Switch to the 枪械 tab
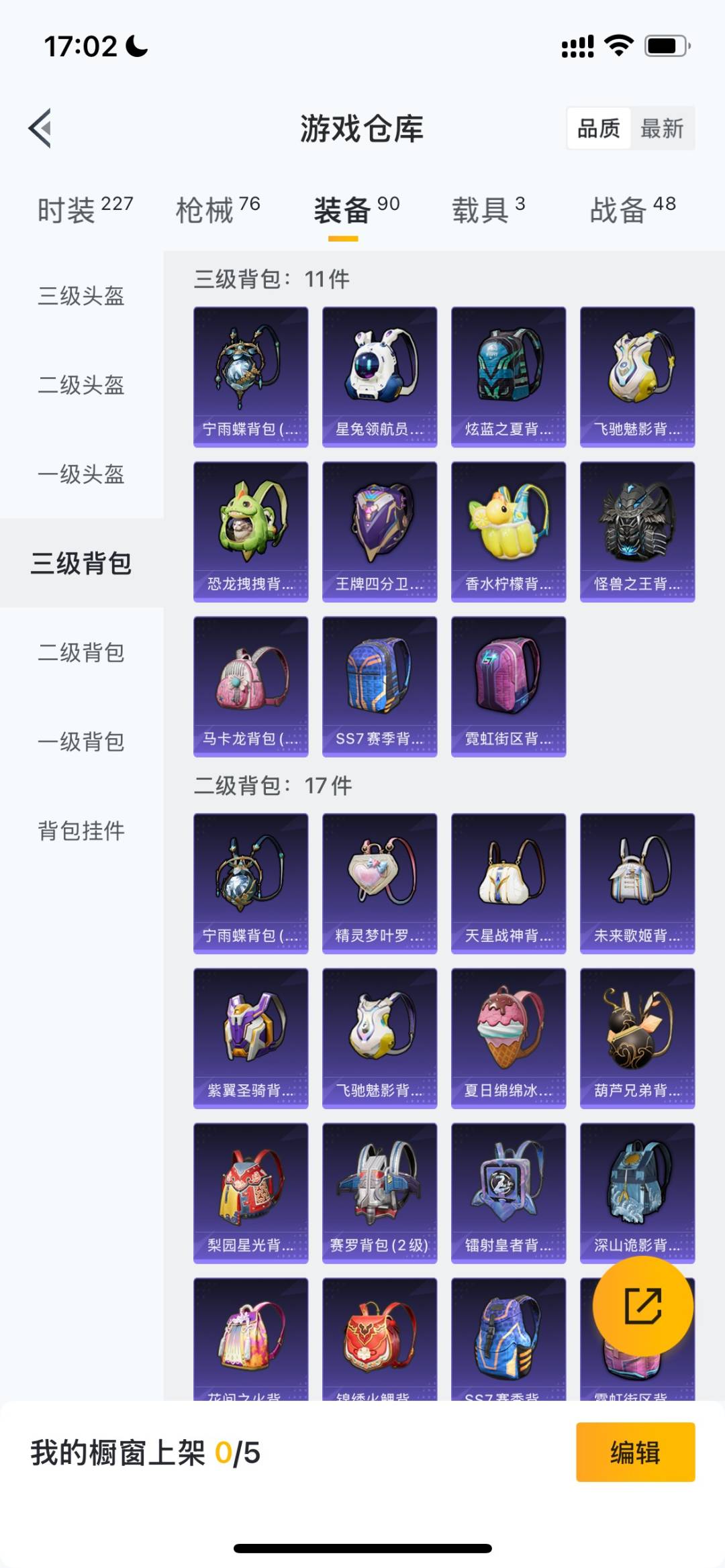Screen dimensions: 725x1568 [x=217, y=210]
